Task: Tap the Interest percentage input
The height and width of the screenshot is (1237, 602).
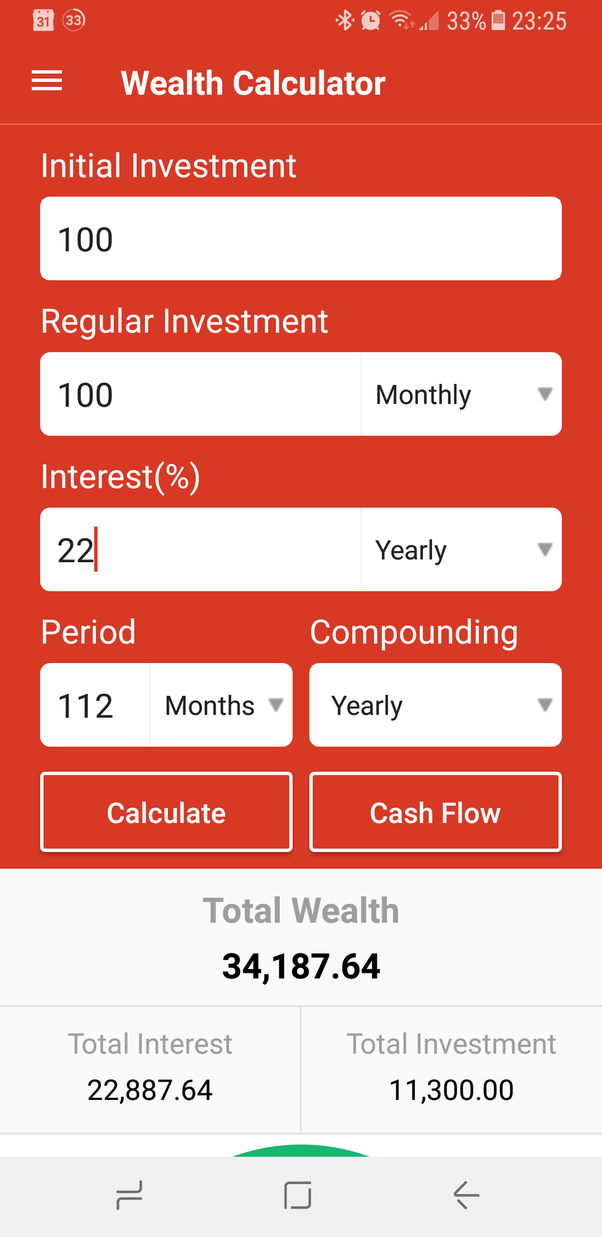Action: (x=200, y=550)
